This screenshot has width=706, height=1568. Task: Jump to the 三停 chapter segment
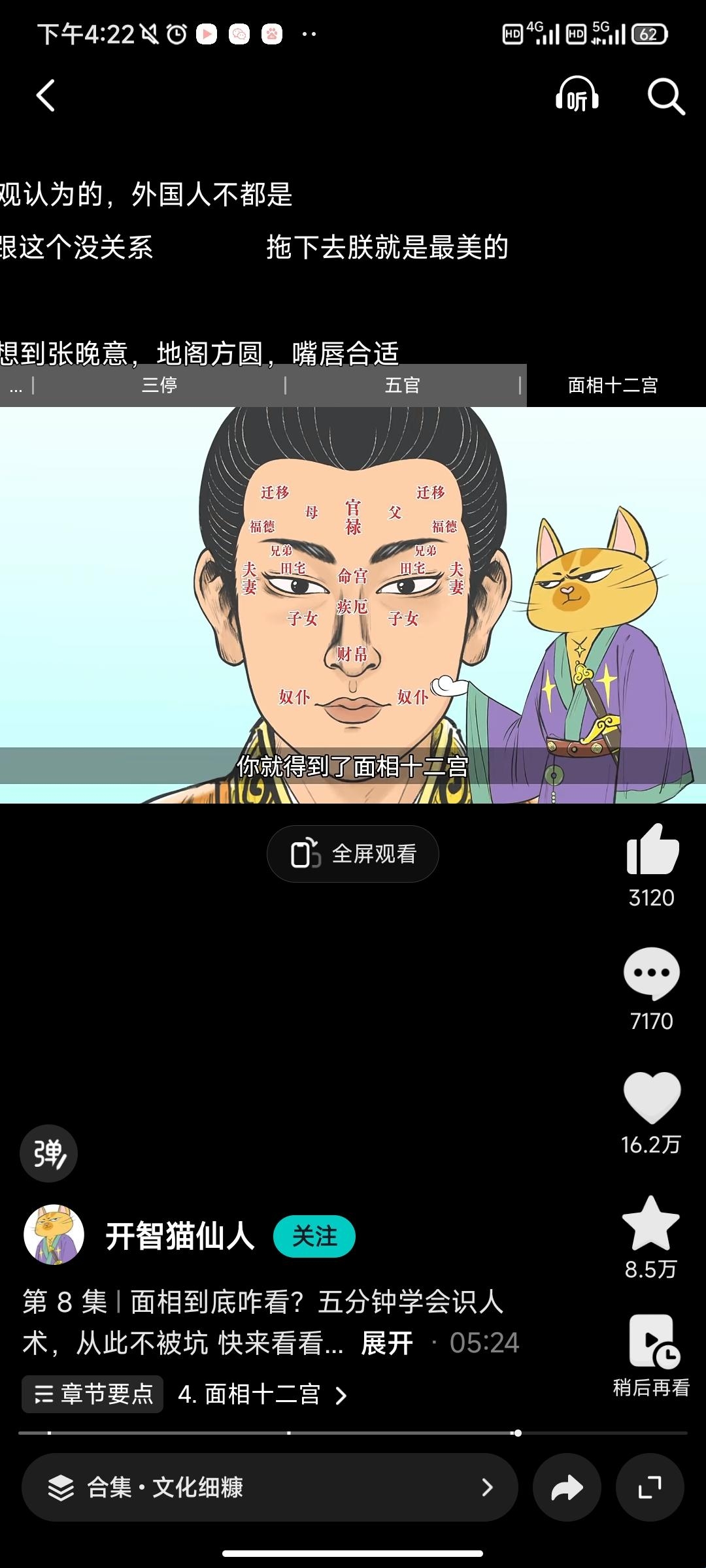coord(160,385)
